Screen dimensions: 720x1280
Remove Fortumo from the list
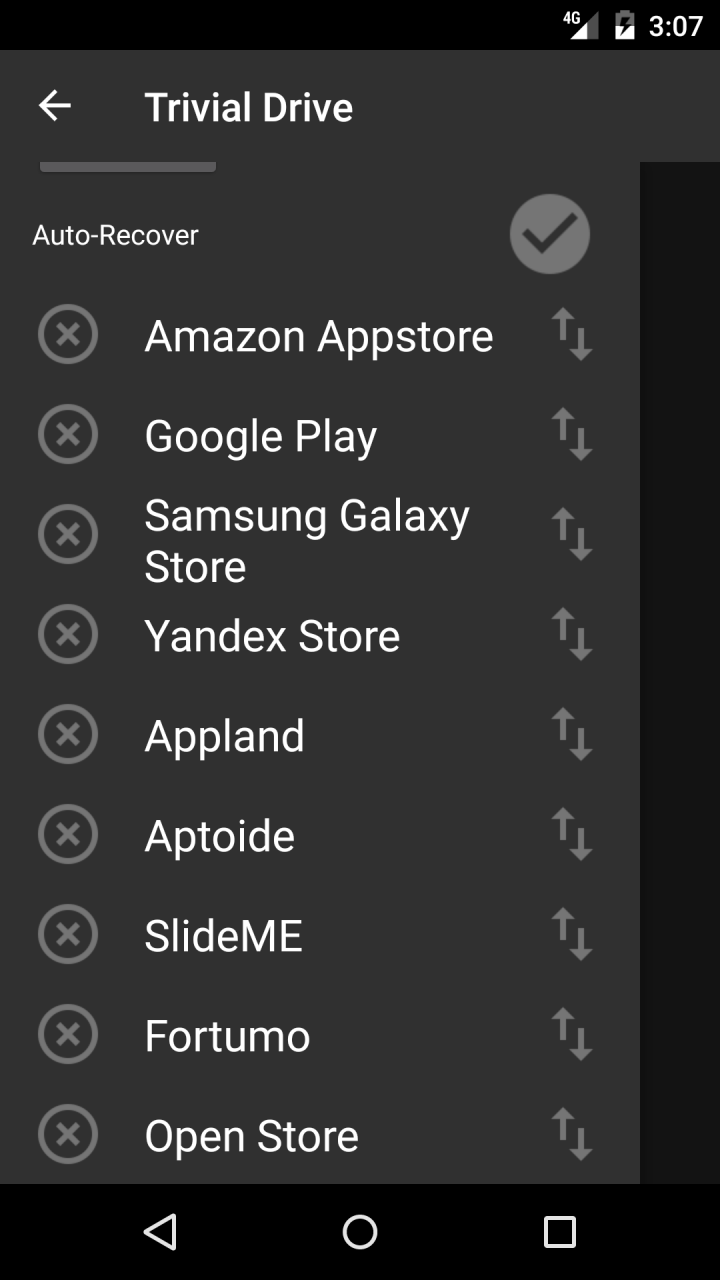pos(68,1034)
